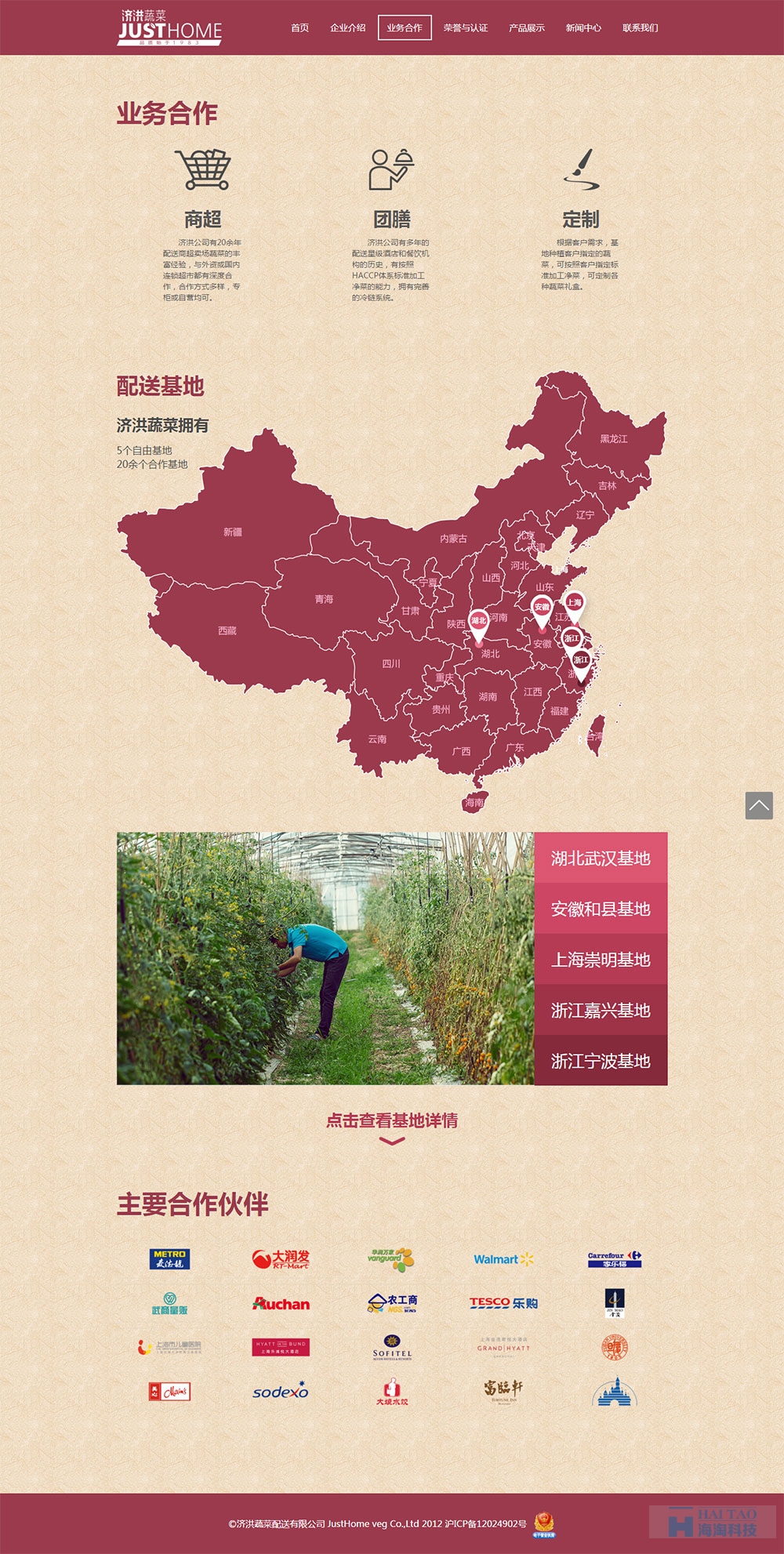
Task: Tap the 安徽 pin on the map
Action: [542, 612]
